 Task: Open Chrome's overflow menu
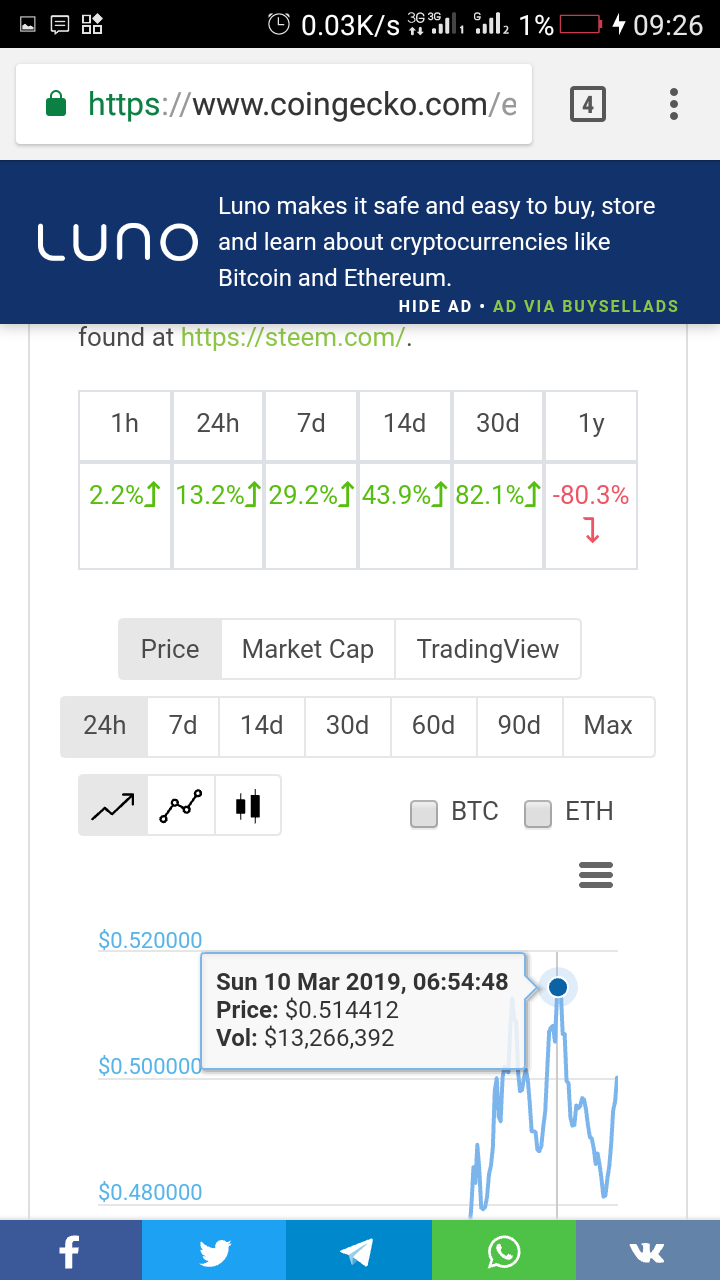point(674,104)
